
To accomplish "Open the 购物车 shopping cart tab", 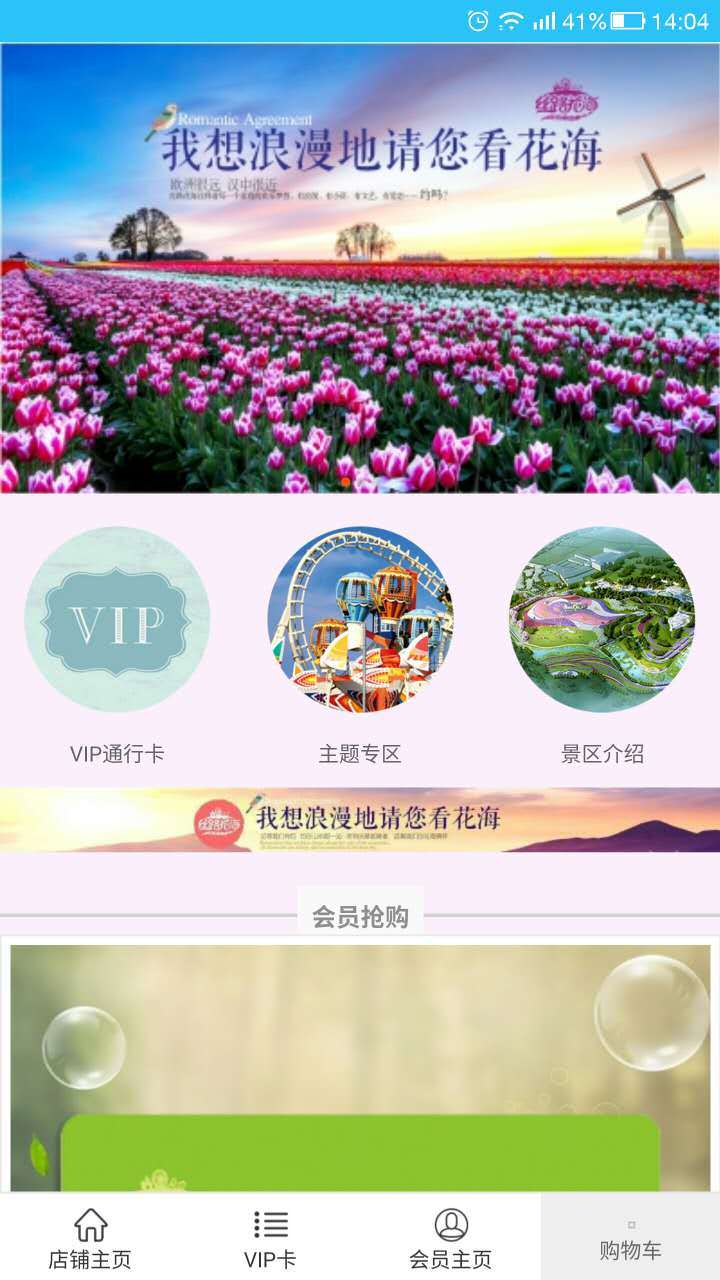I will pyautogui.click(x=630, y=1238).
